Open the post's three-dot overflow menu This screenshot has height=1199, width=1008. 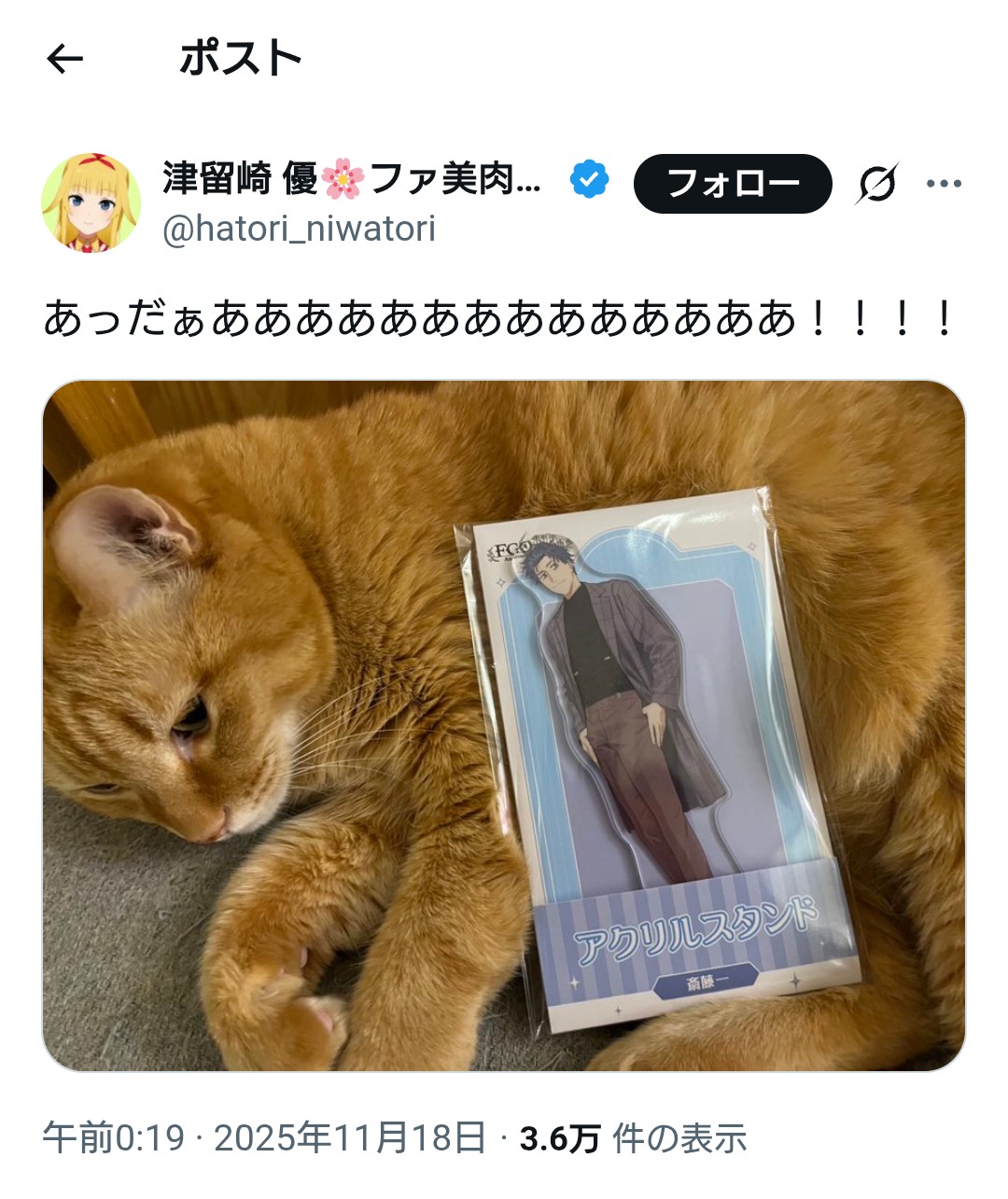[944, 184]
